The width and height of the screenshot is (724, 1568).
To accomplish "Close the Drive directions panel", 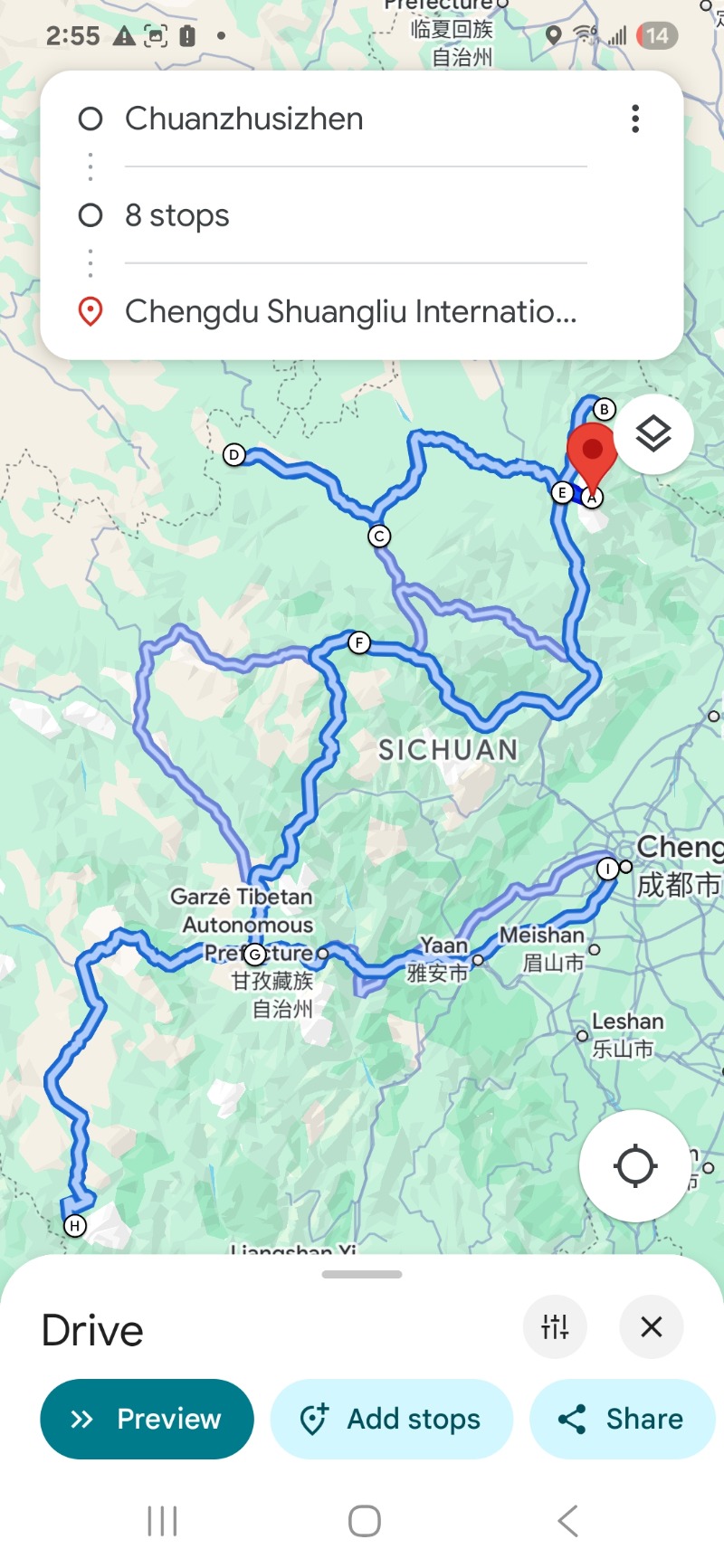I will pos(651,1327).
